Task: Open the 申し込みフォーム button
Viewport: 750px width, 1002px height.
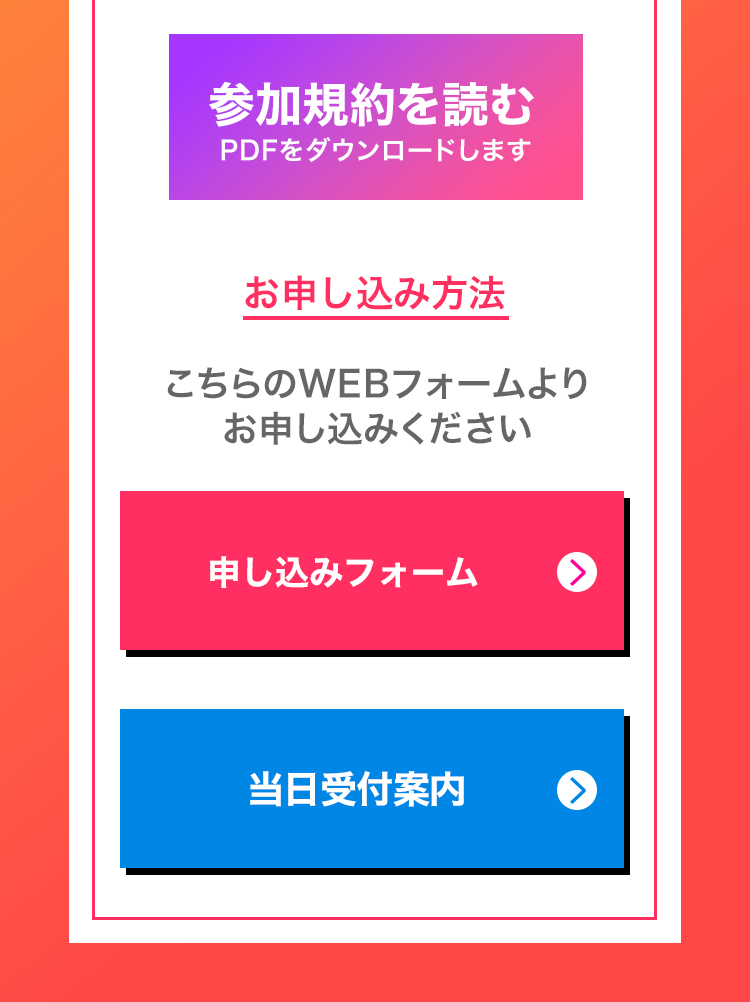Action: [x=372, y=571]
